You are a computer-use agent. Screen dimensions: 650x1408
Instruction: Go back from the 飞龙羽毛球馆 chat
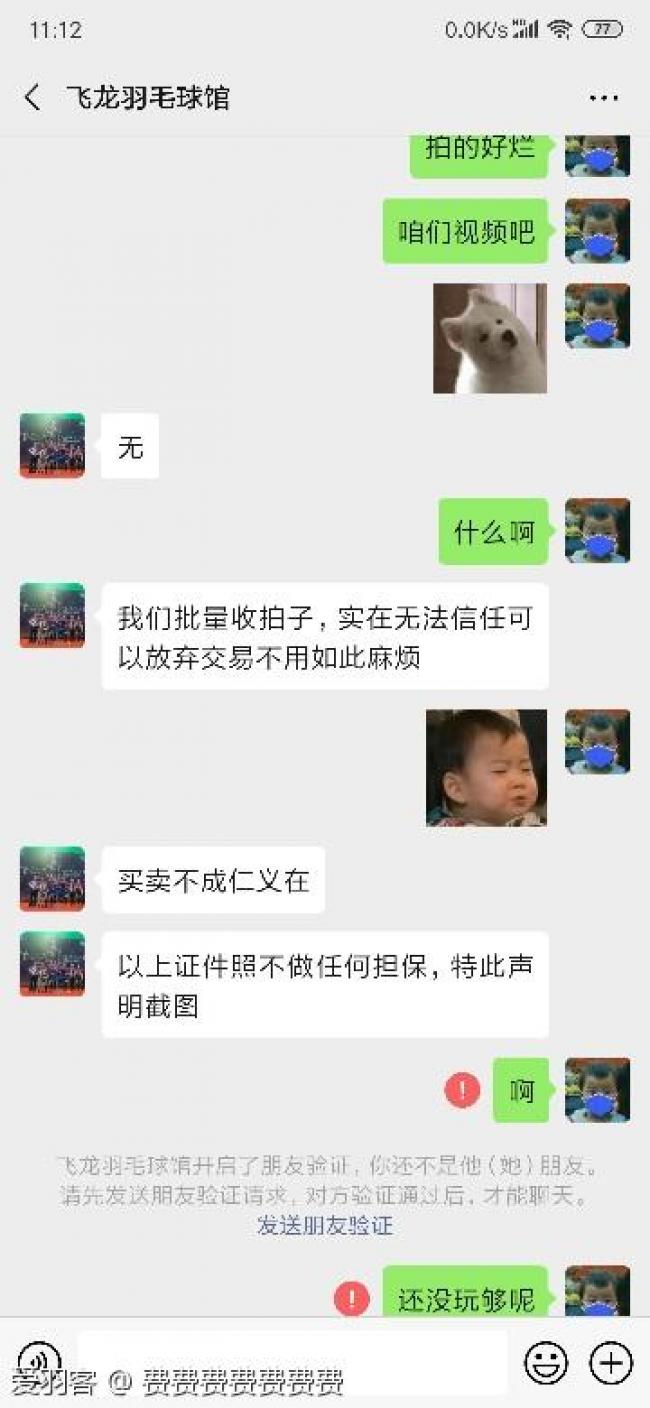[x=33, y=97]
